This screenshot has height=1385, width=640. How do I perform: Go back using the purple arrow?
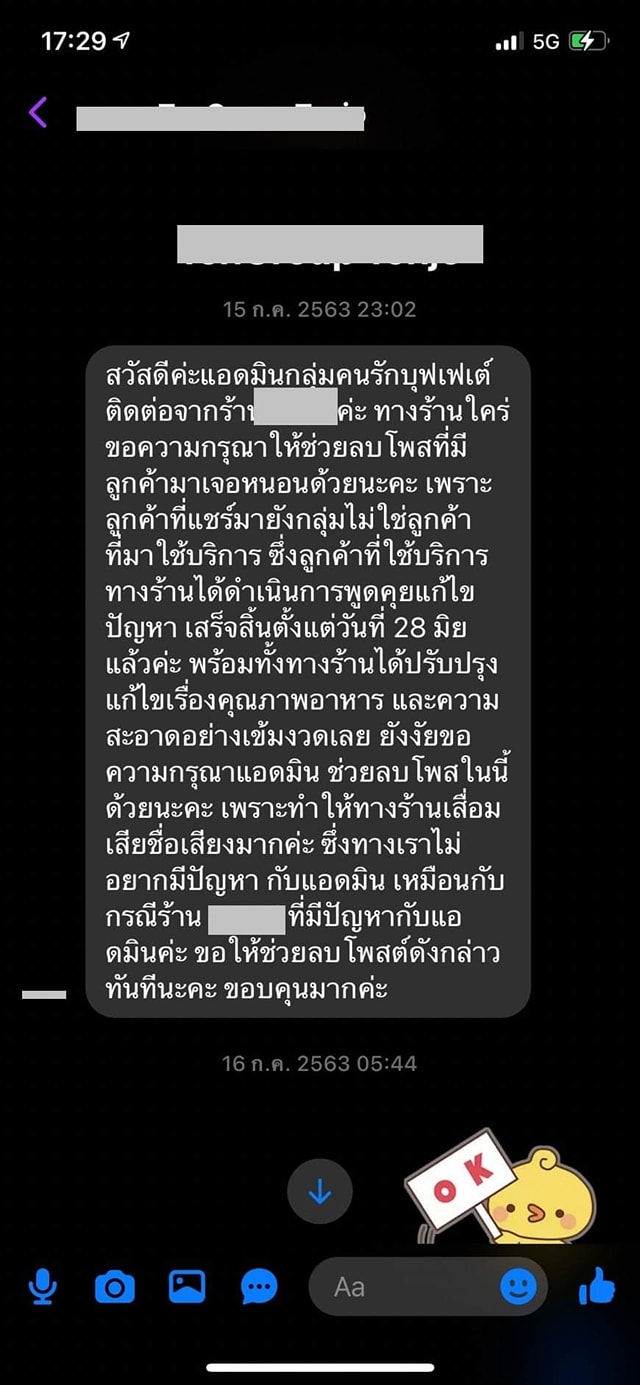pos(37,113)
